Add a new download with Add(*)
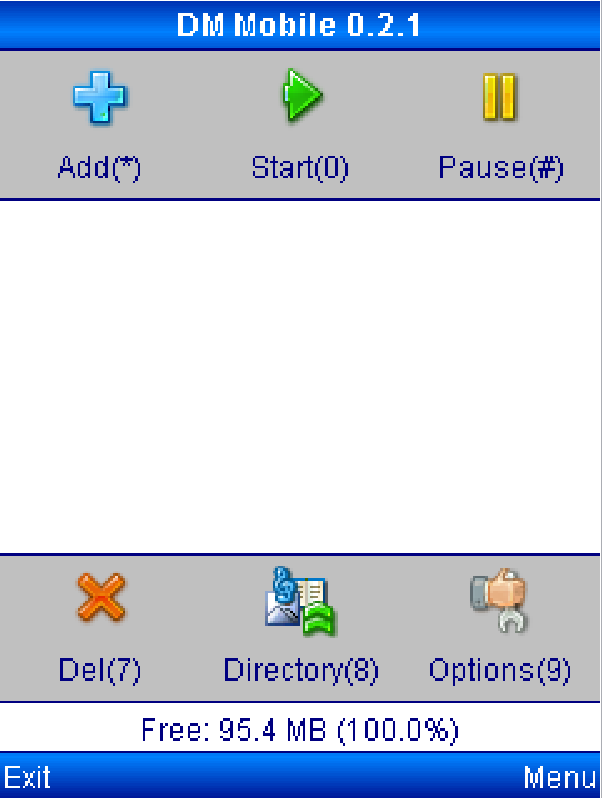This screenshot has height=798, width=602. click(99, 125)
